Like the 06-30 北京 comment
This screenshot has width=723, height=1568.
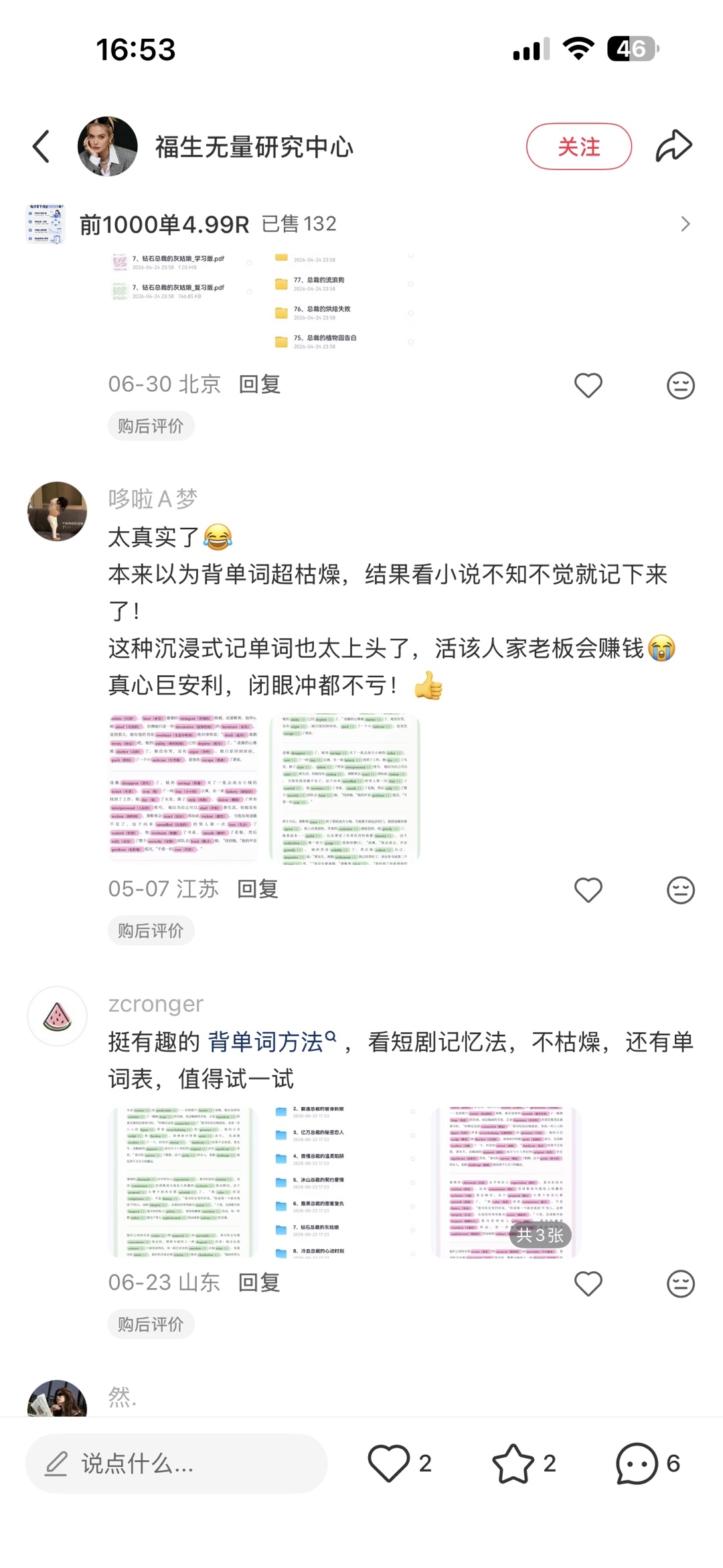coord(588,385)
